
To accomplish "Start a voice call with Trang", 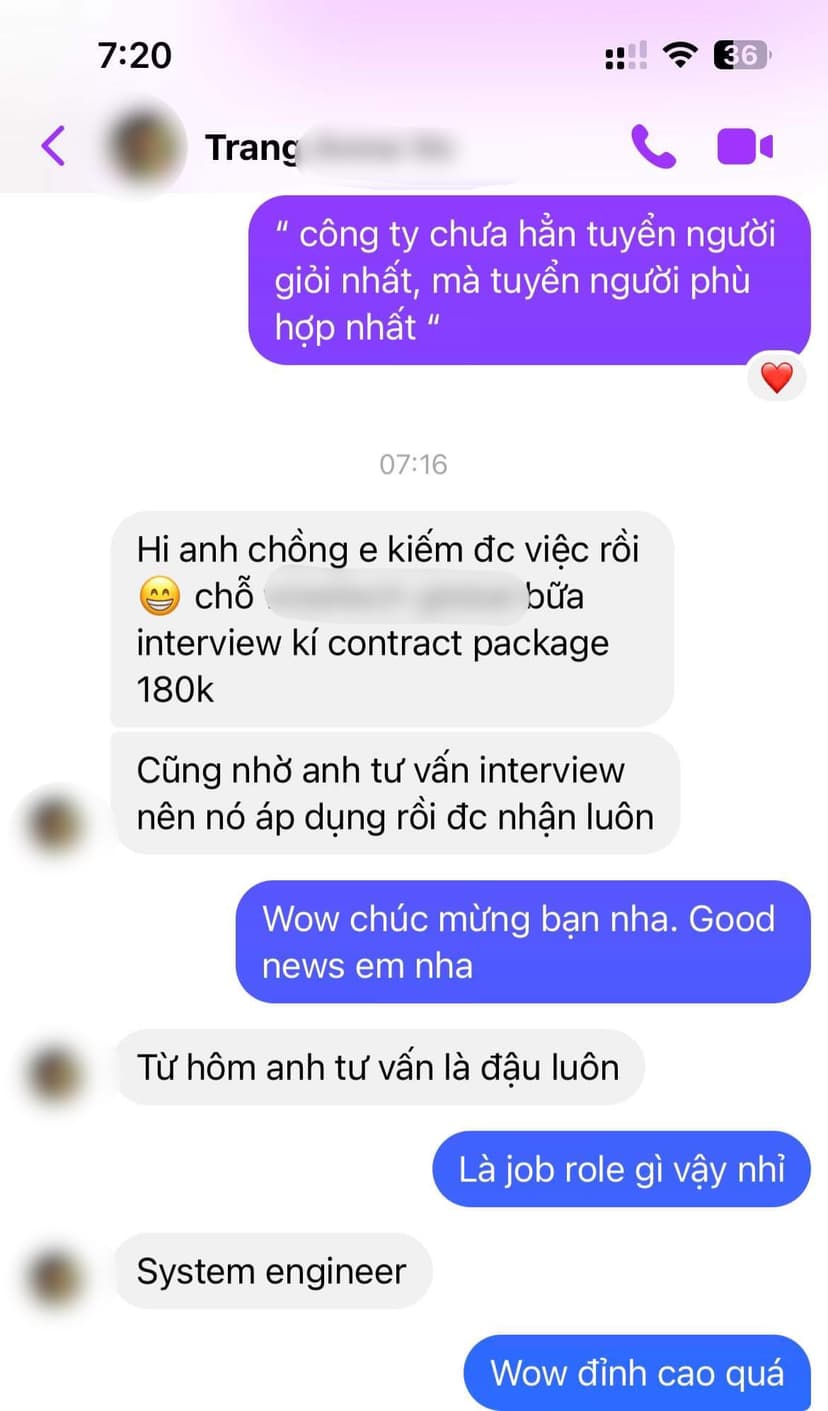I will [653, 147].
